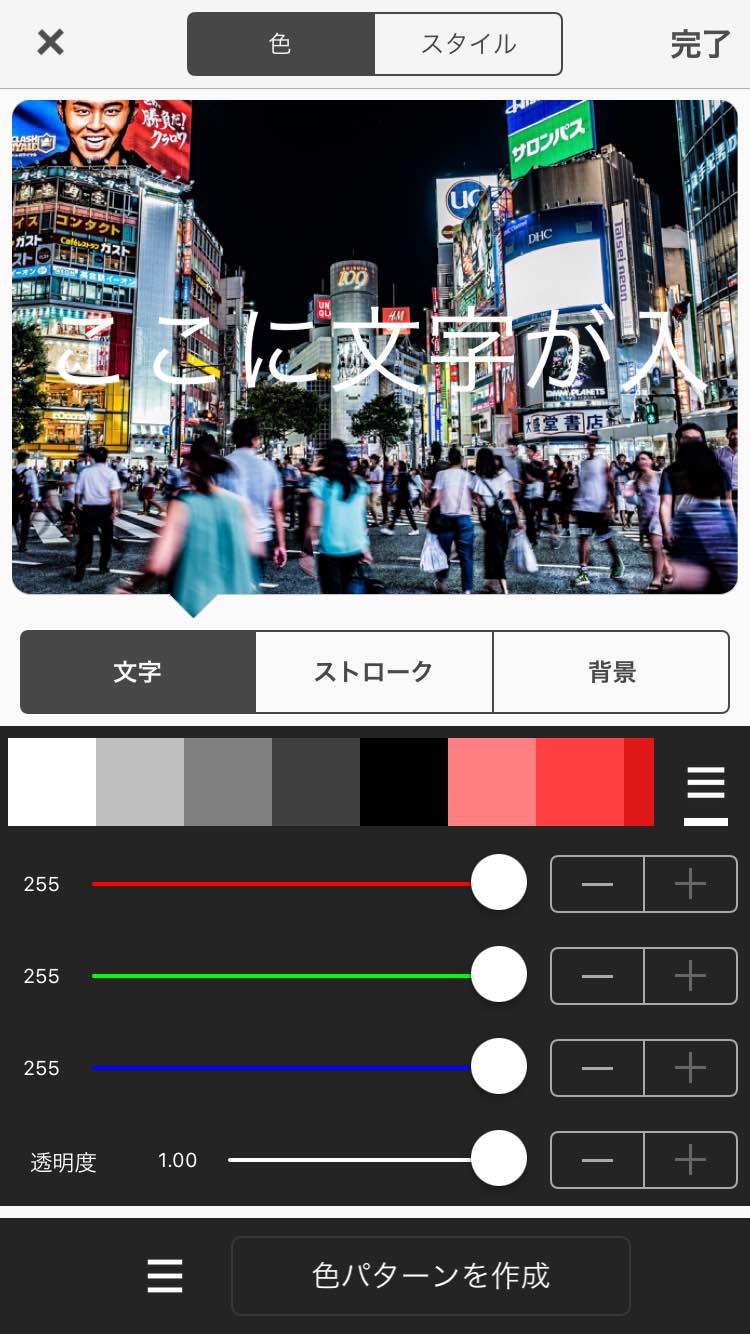Choose the light gray color swatch
This screenshot has width=750, height=1334.
pyautogui.click(x=140, y=782)
